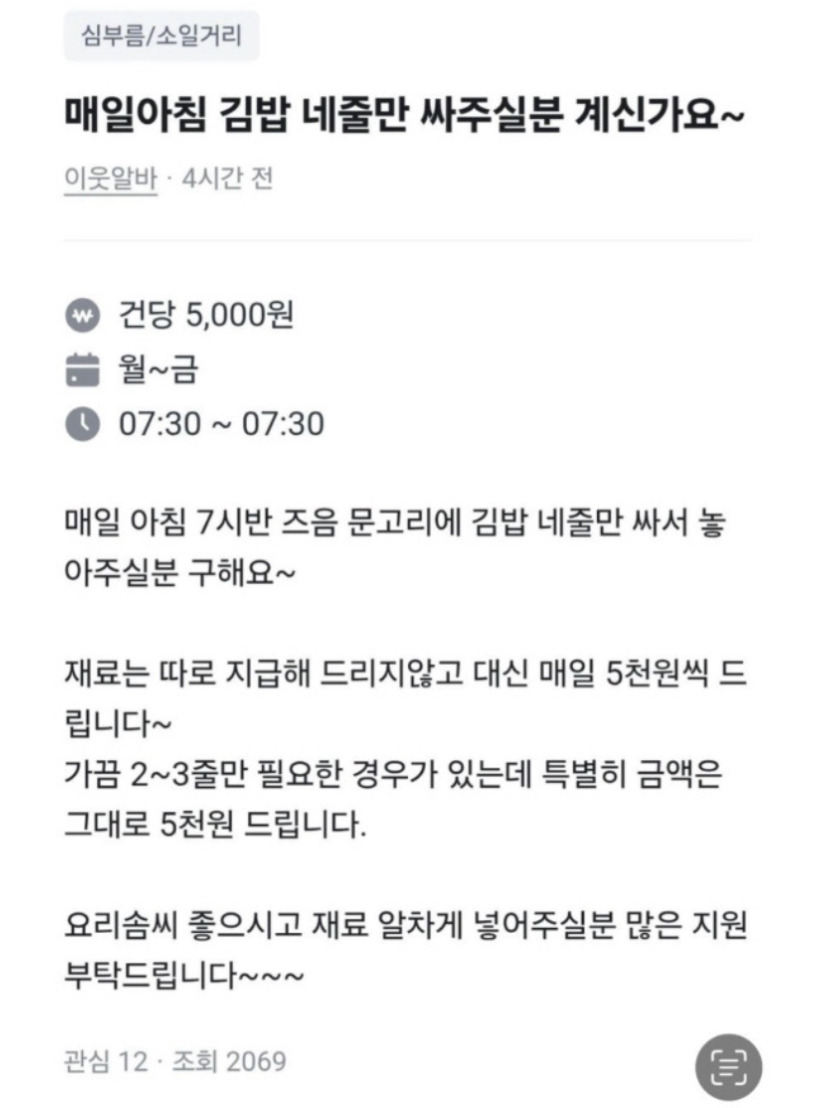The image size is (831, 1108).
Task: Select the underline beneath 이웃알바 text
Action: click(x=110, y=192)
